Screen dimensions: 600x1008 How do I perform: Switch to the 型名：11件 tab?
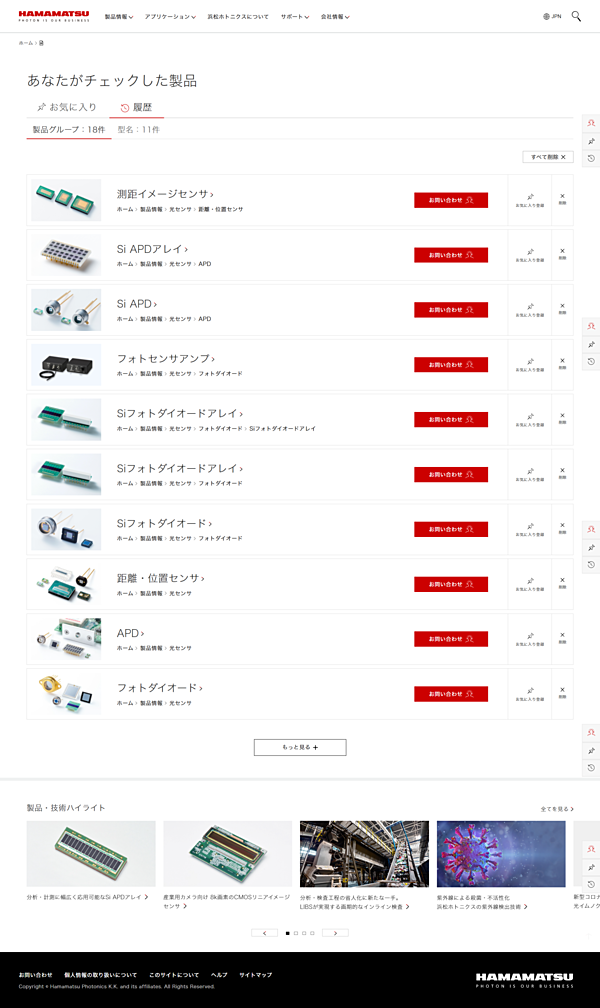pos(138,130)
